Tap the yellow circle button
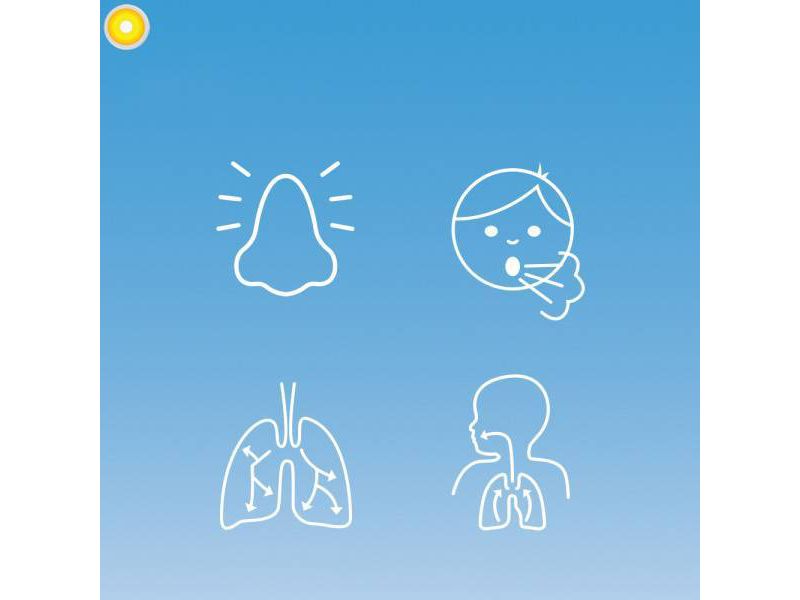The height and width of the screenshot is (600, 800). point(127,27)
